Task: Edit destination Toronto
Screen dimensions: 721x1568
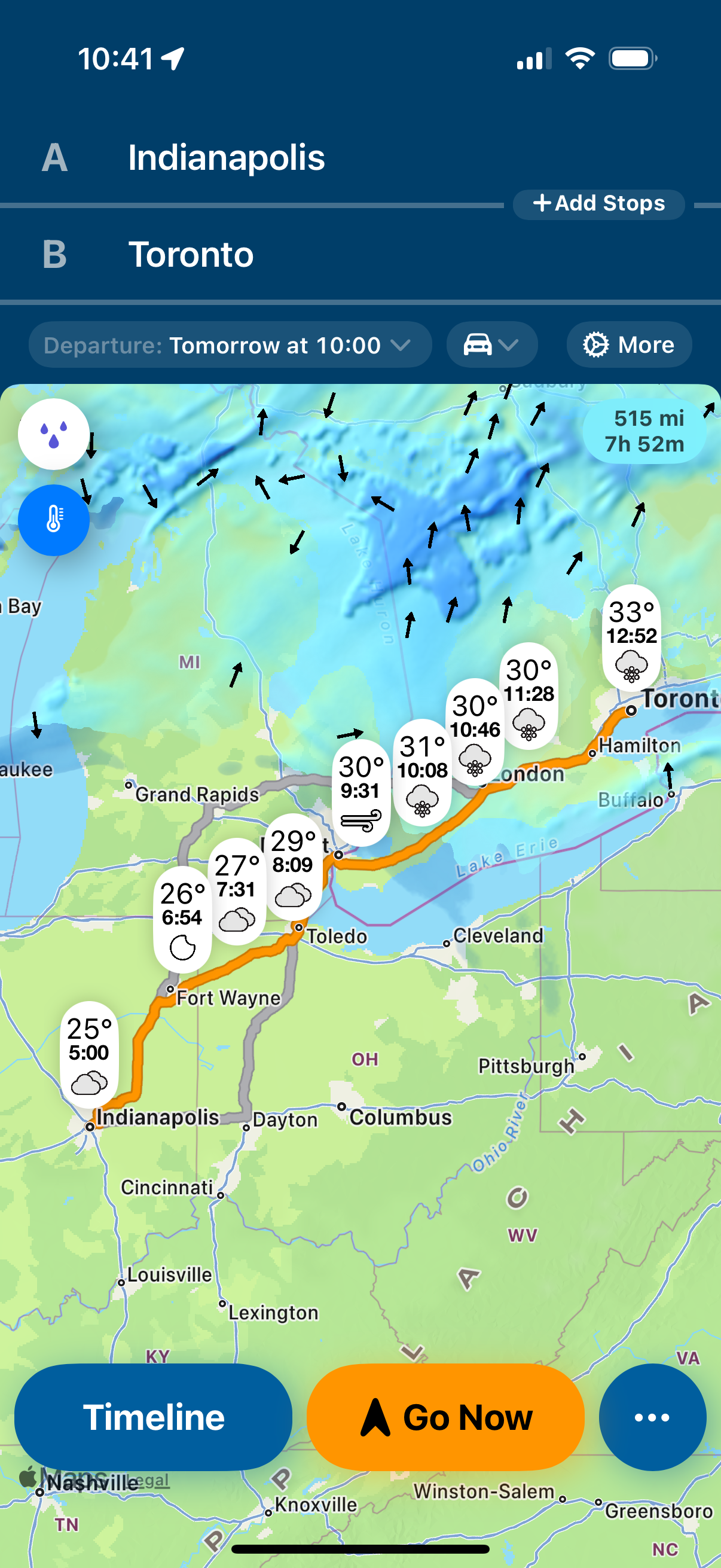Action: 191,254
